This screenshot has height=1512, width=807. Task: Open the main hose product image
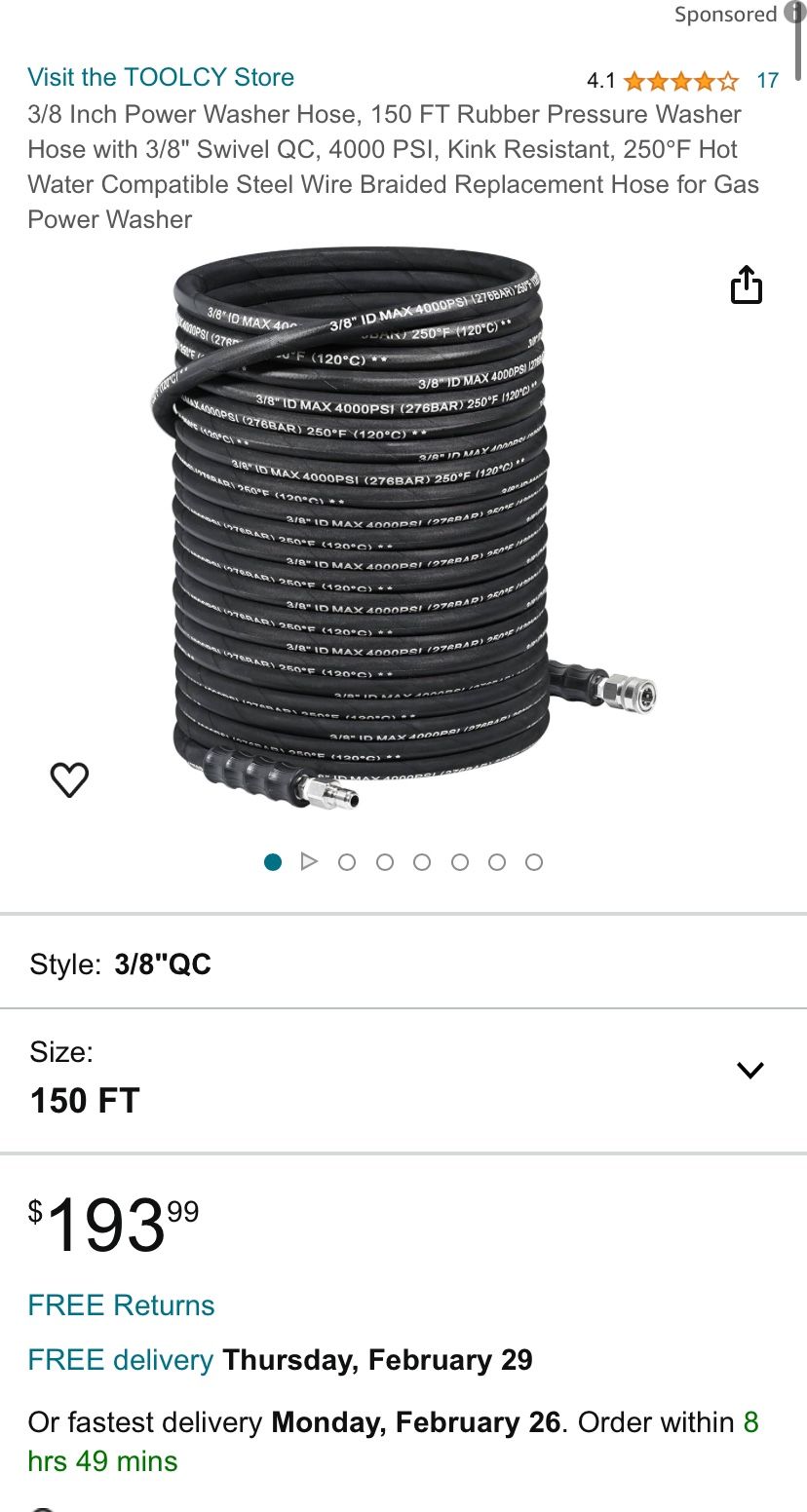403,528
